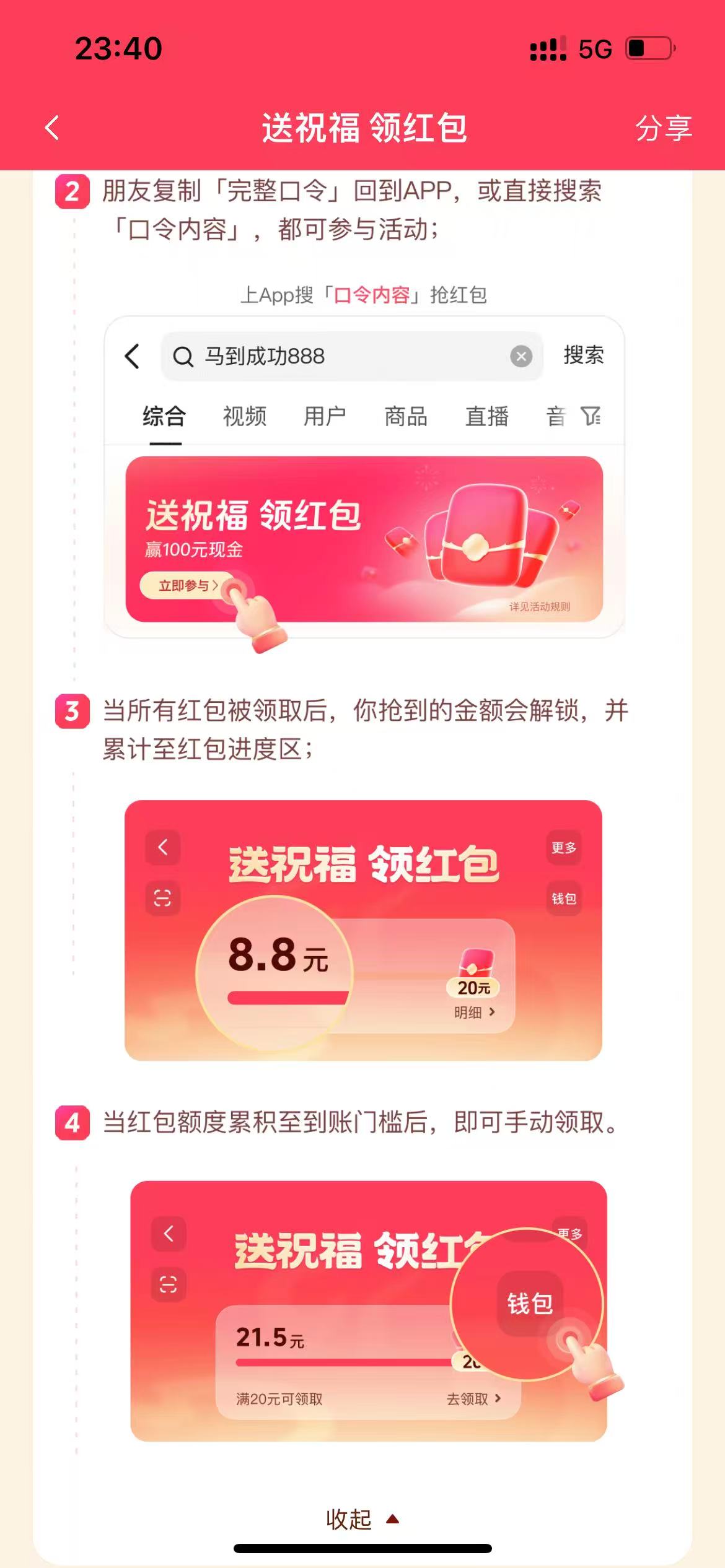The image size is (725, 1568).
Task: Go back using the top-left arrow
Action: coord(53,128)
